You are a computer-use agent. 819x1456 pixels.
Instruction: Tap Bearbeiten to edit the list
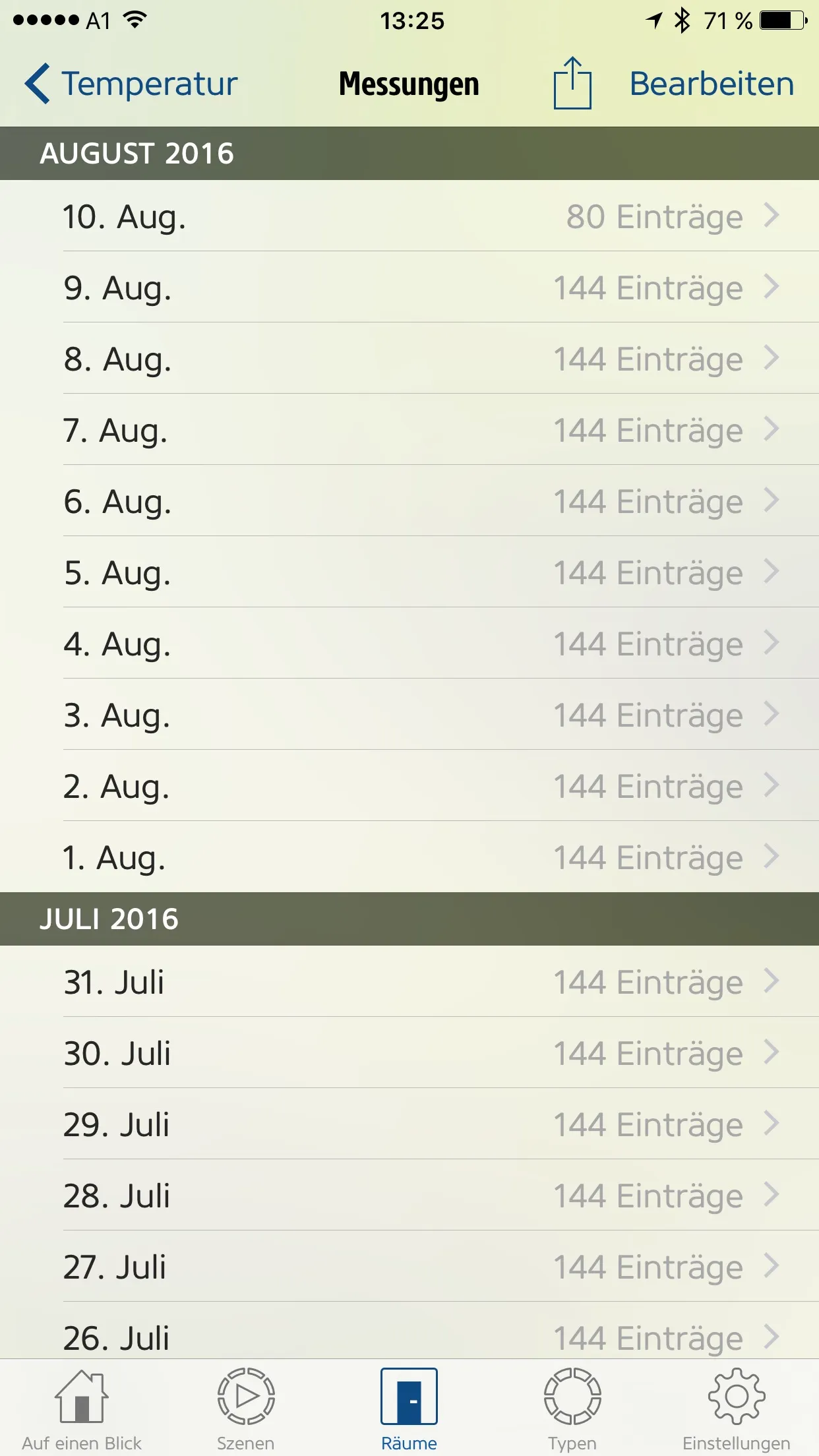click(712, 84)
